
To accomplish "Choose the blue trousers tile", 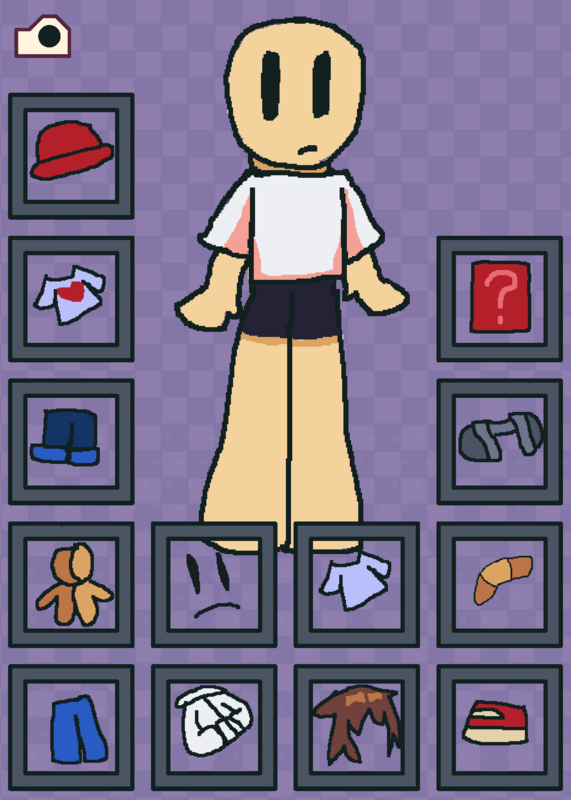I will click(x=71, y=728).
